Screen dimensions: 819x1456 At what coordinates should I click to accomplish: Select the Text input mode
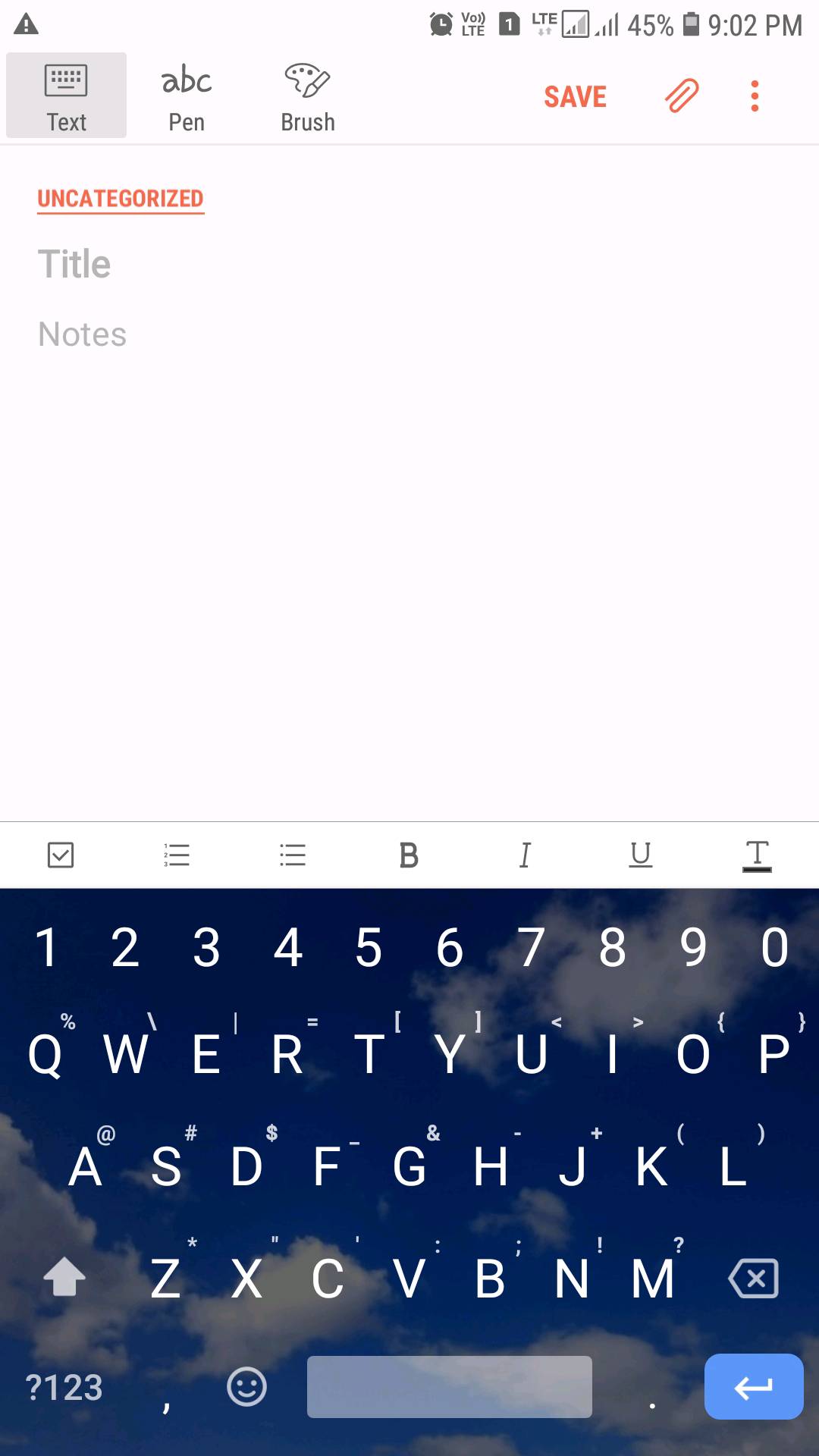66,97
